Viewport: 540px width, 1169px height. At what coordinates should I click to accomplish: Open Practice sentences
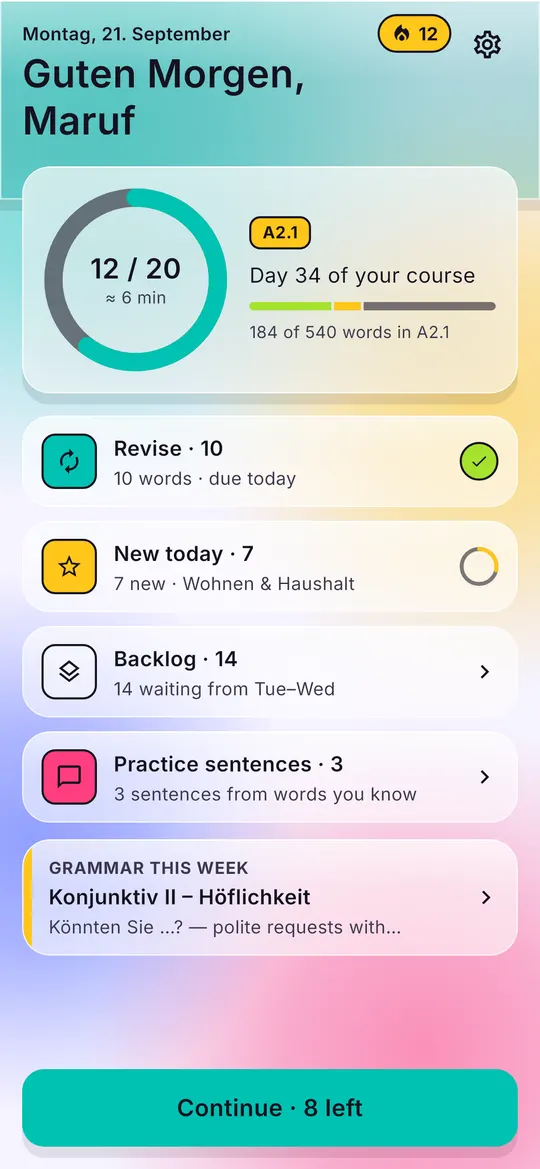(x=270, y=777)
